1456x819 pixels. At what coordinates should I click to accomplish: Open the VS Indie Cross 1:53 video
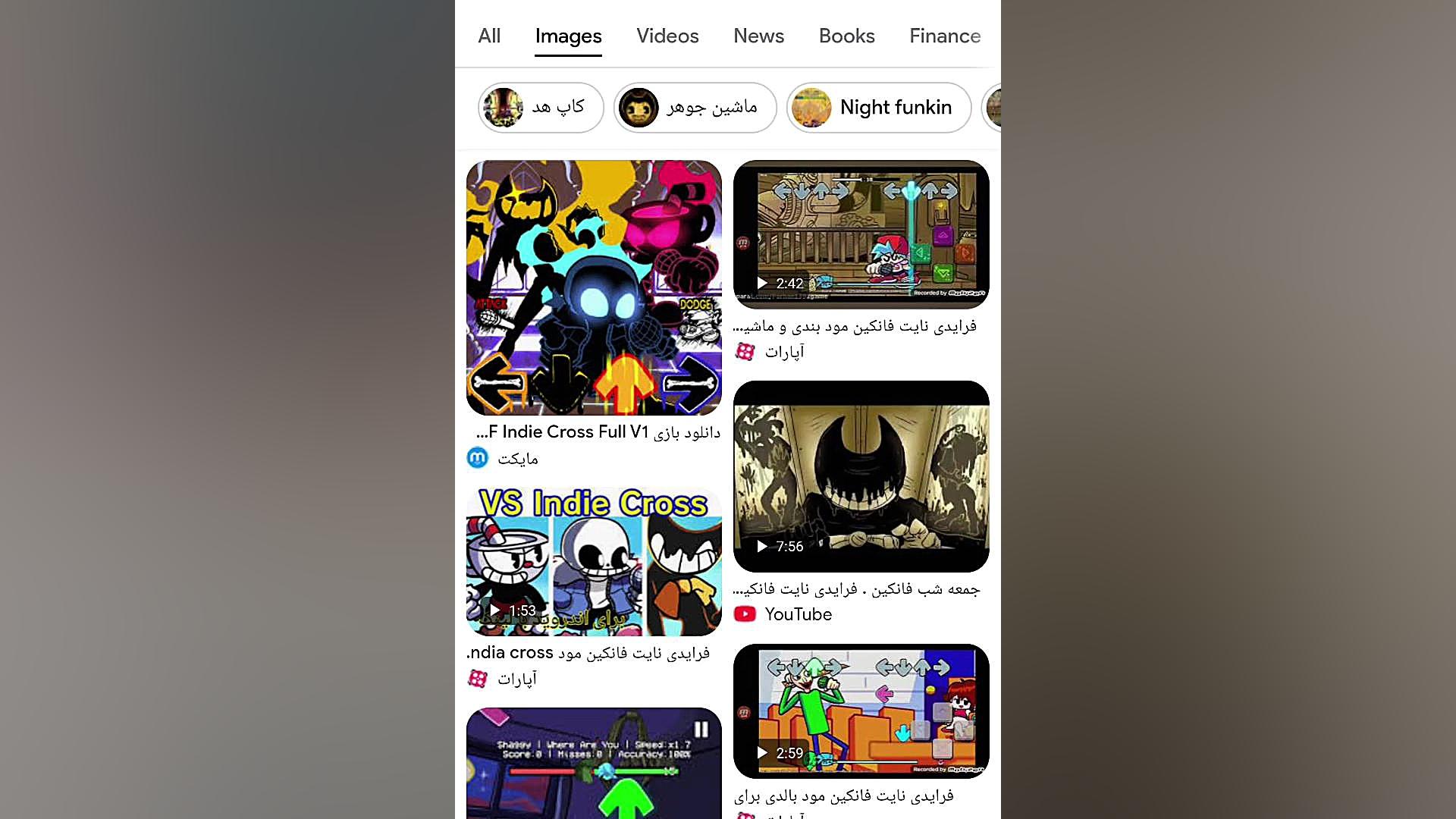point(594,561)
